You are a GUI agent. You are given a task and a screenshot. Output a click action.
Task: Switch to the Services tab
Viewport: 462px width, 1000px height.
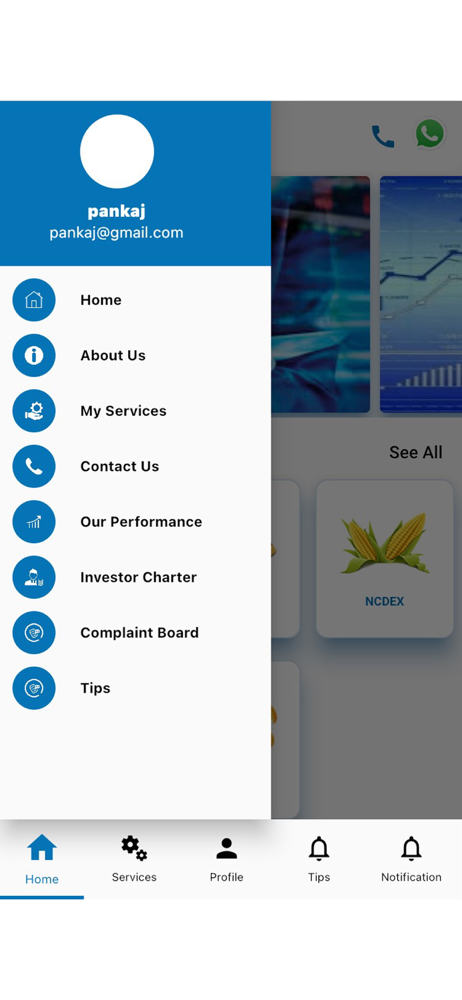coord(134,859)
